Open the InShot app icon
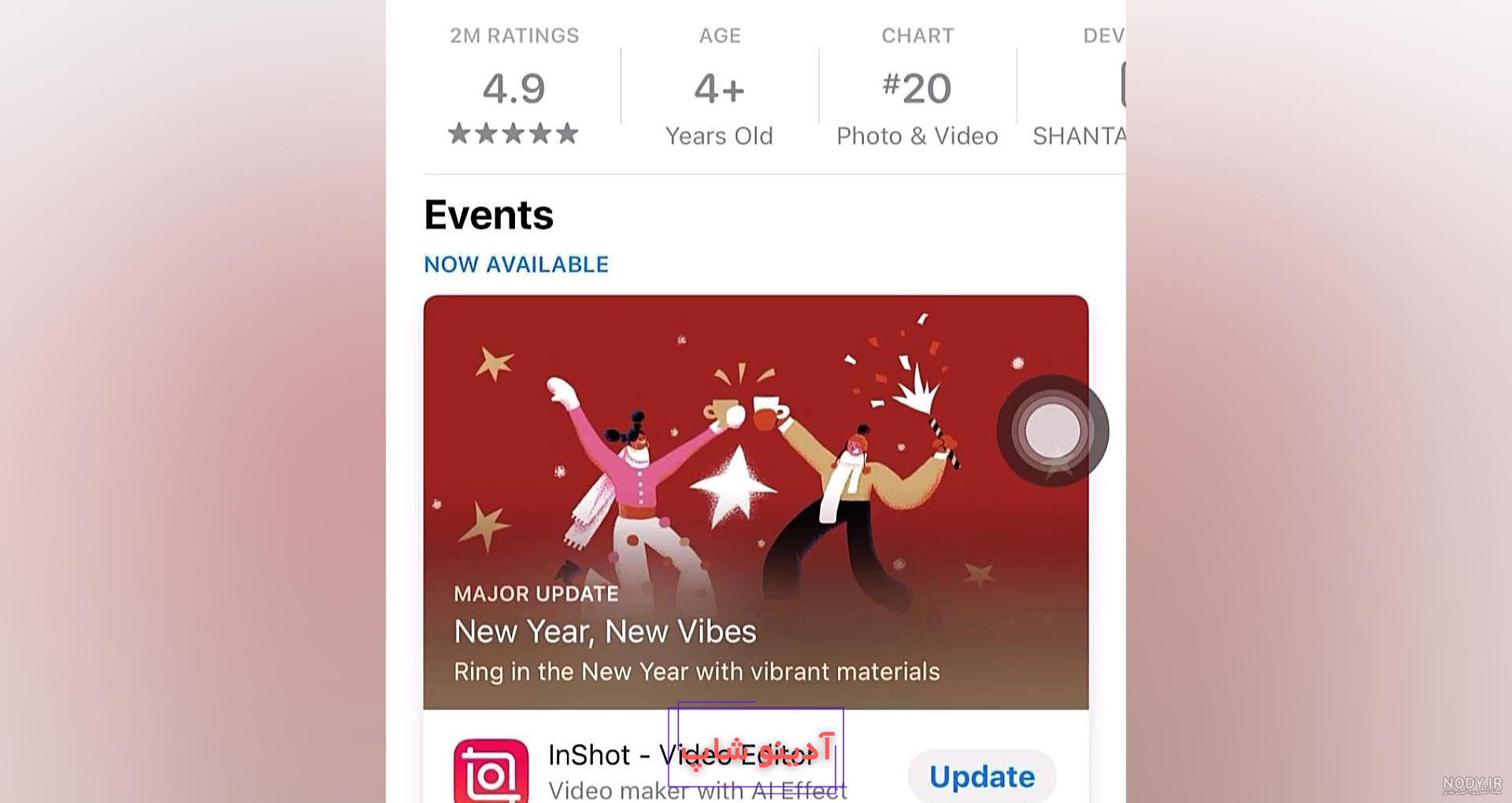1512x803 pixels. coord(491,772)
